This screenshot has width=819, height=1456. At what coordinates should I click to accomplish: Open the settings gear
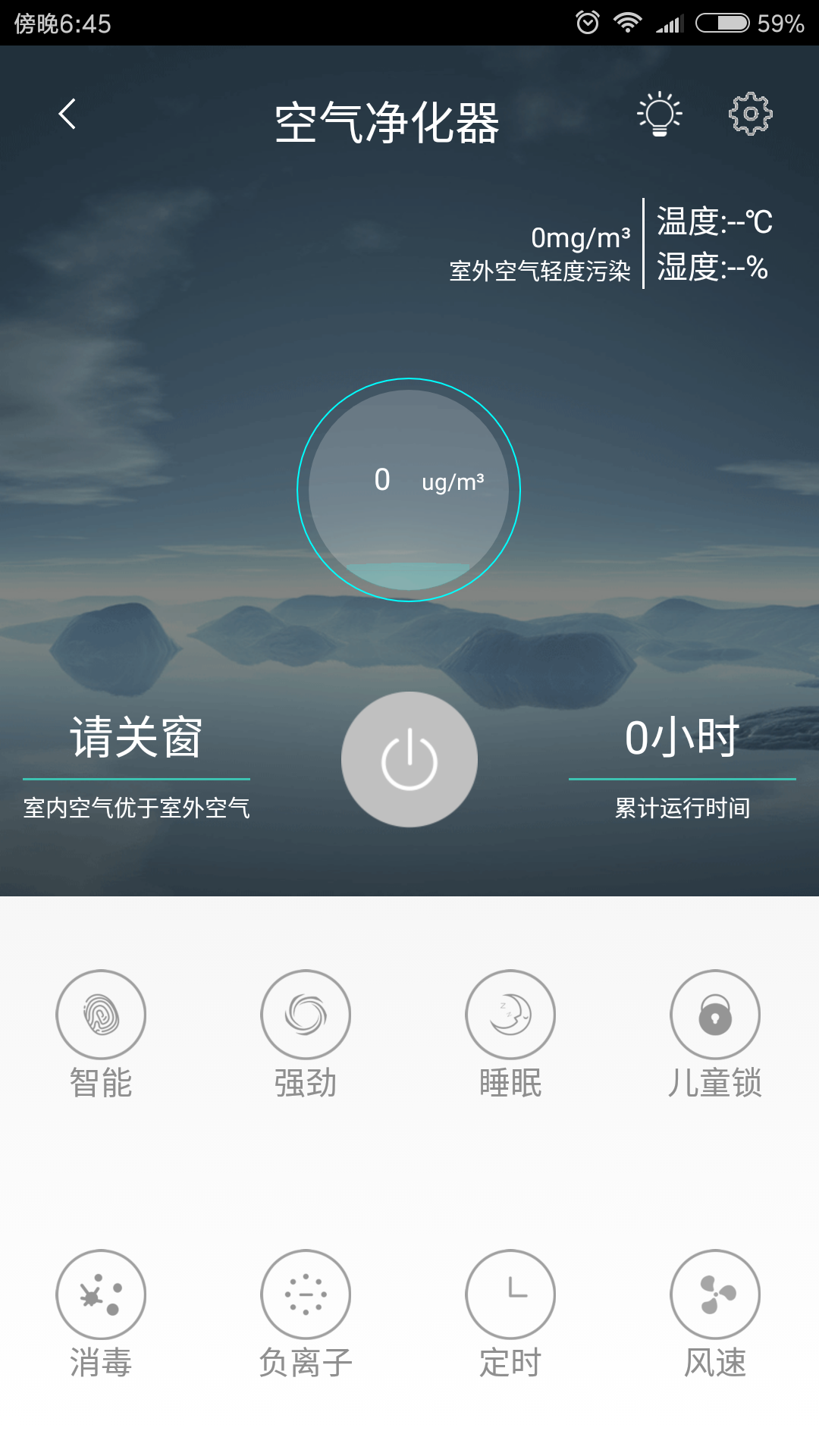[750, 115]
